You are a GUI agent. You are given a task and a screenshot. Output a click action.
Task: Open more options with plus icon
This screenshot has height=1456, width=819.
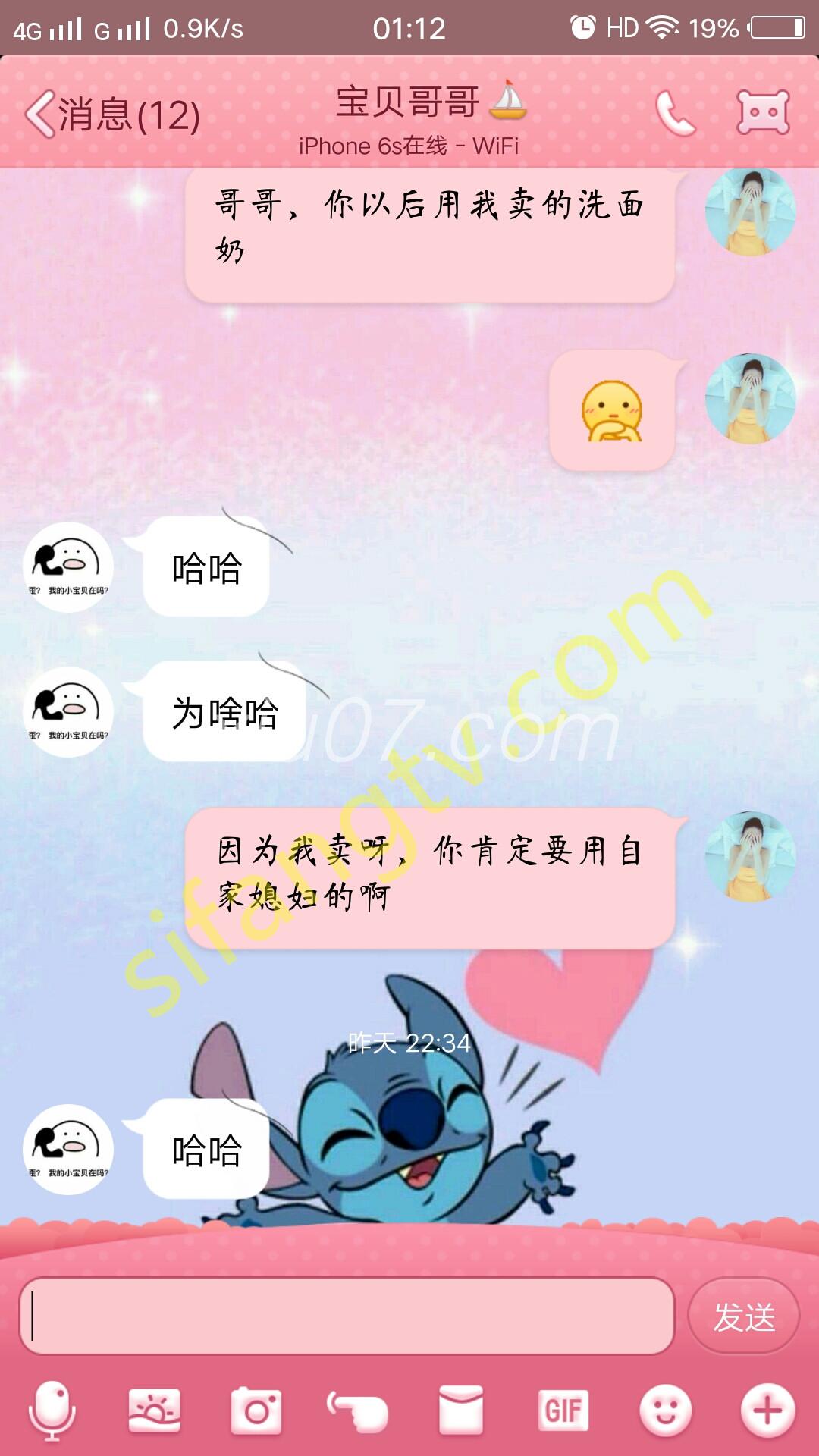point(767,1410)
